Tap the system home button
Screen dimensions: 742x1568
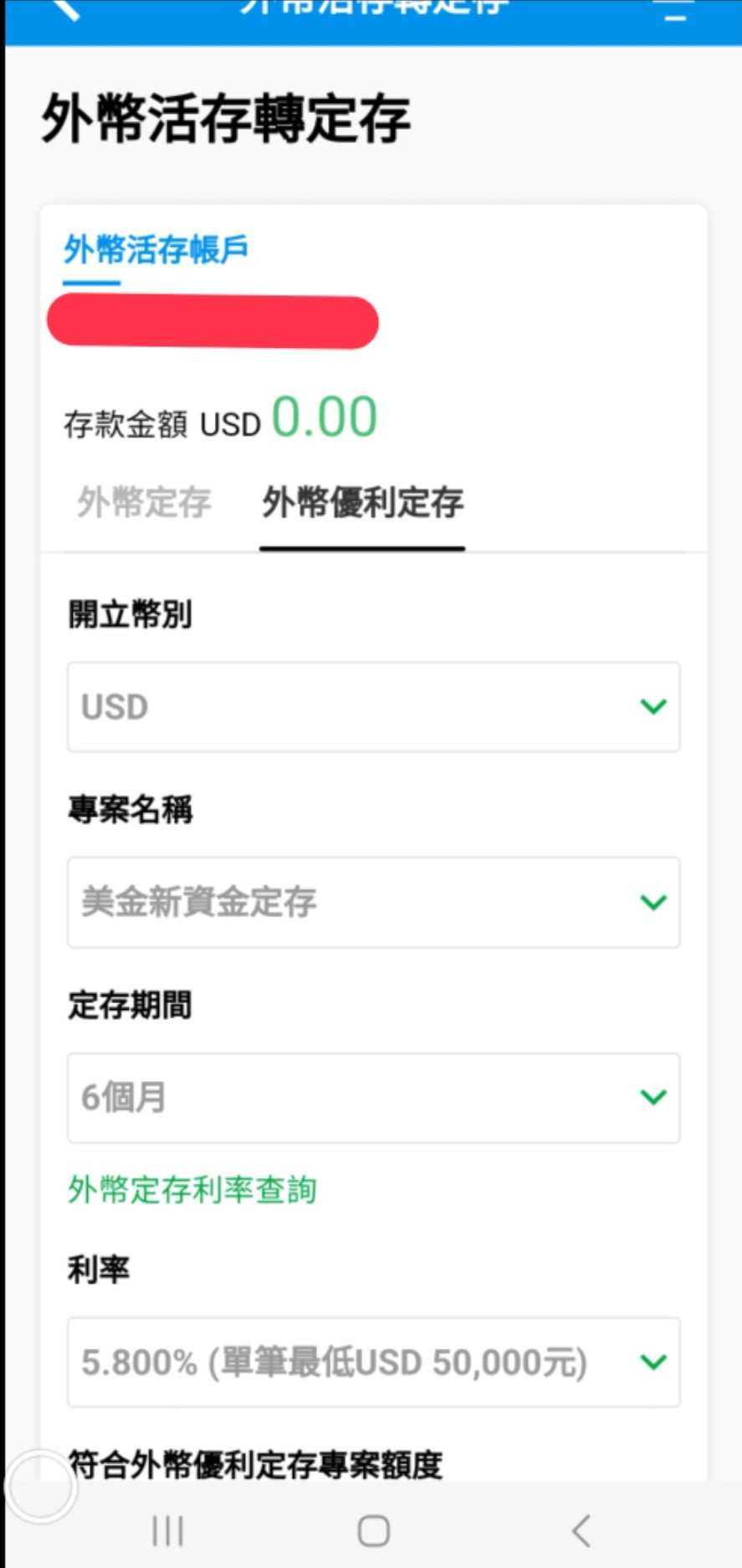pos(373,1531)
